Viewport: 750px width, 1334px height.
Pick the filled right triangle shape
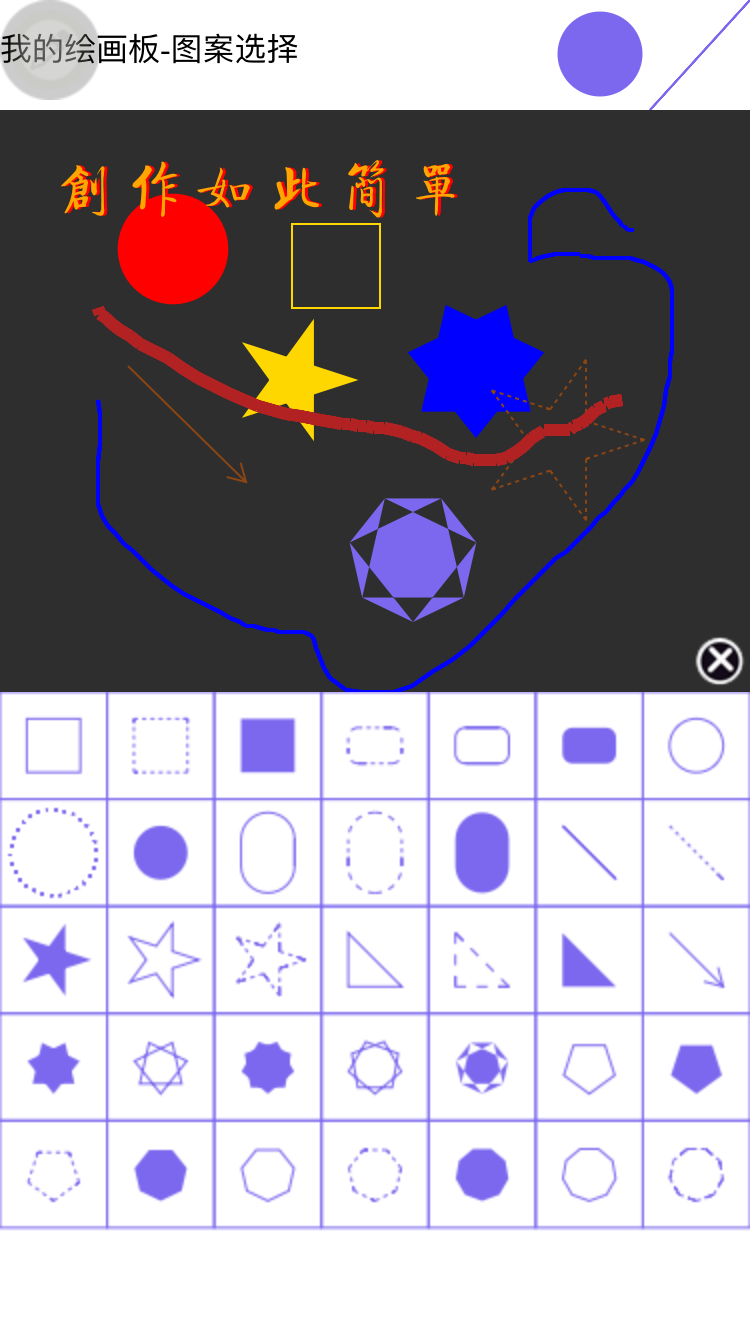[x=589, y=960]
